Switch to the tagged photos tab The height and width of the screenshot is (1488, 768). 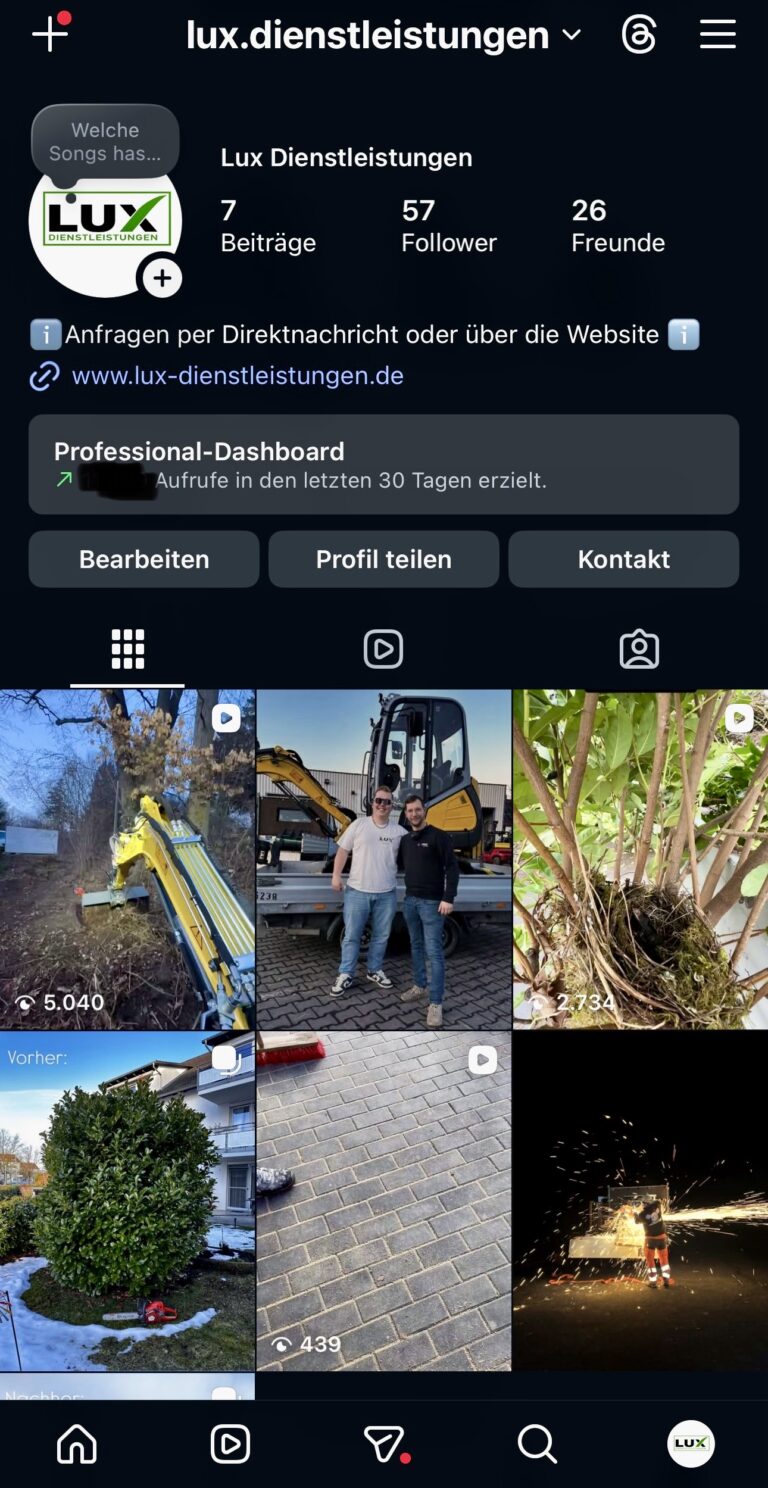coord(639,649)
